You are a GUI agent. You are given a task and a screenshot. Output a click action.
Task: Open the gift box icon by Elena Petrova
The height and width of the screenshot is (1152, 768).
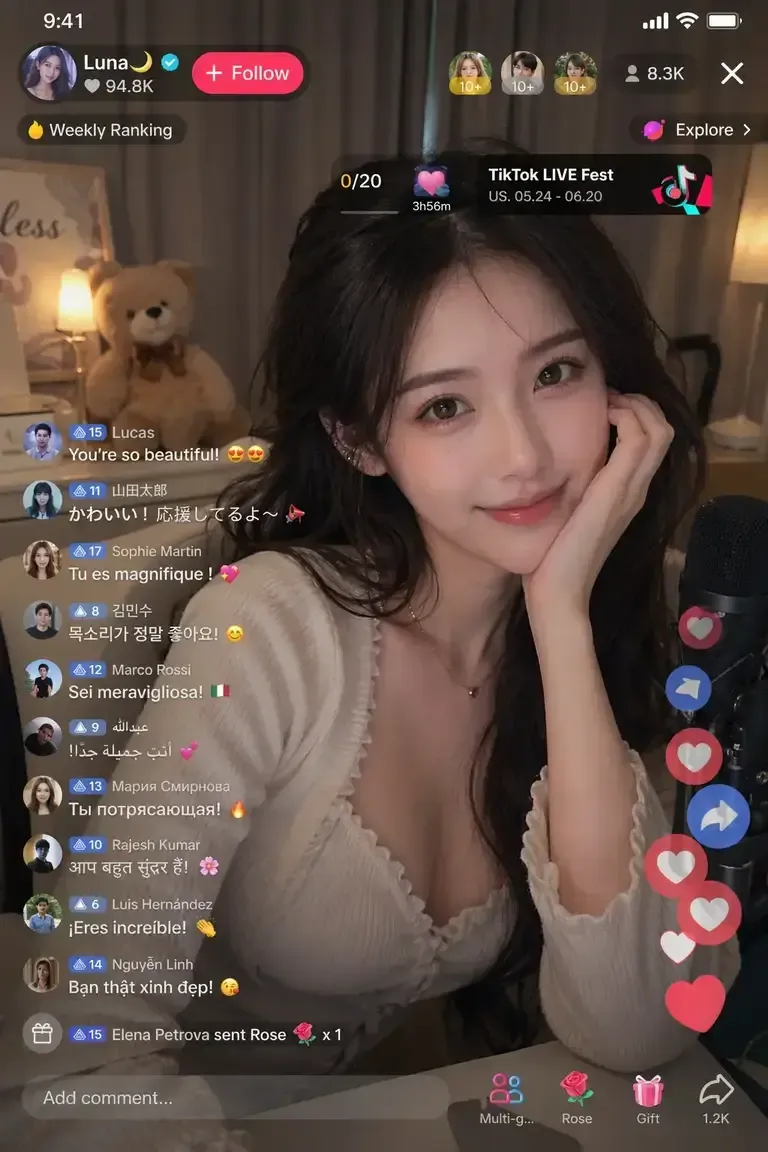[42, 1035]
